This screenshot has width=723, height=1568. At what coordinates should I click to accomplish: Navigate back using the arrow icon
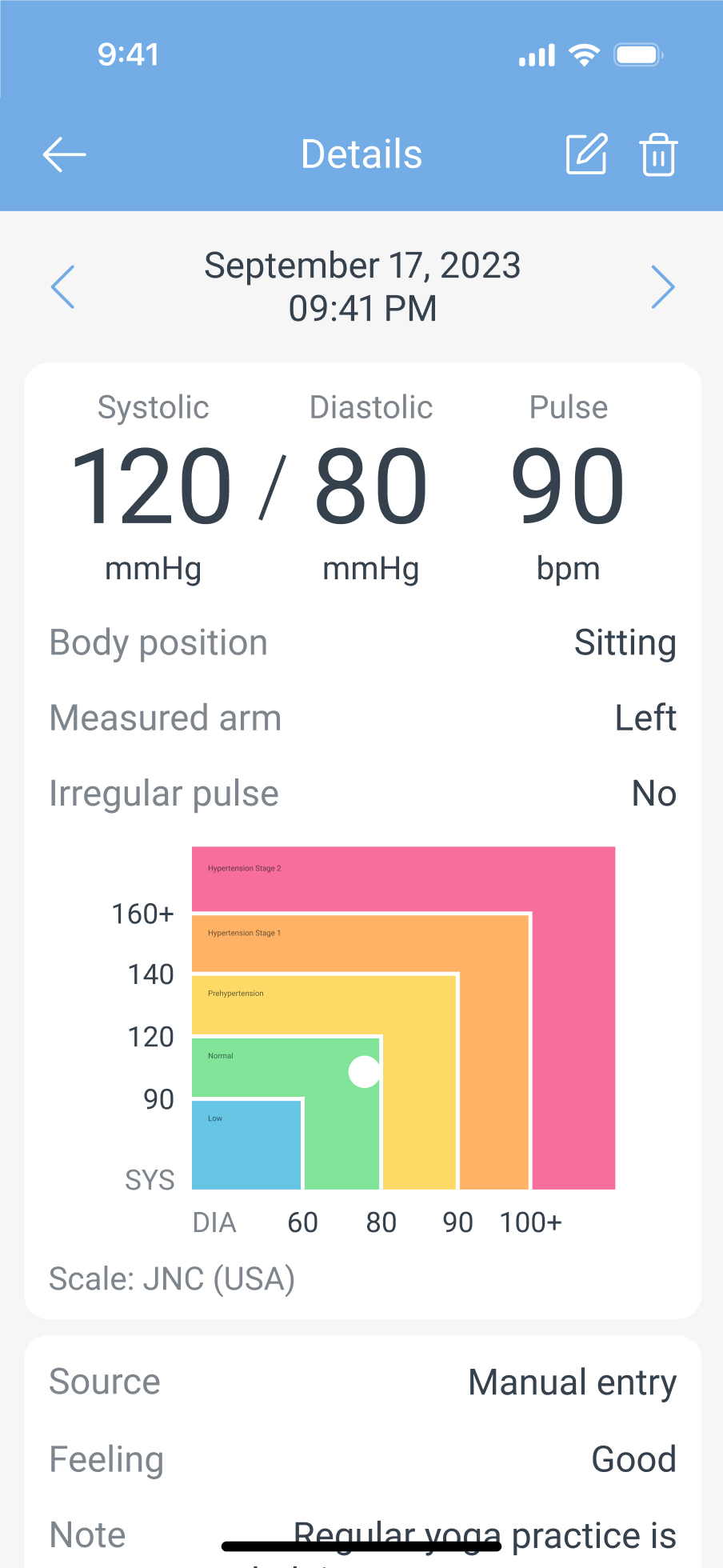pyautogui.click(x=64, y=154)
